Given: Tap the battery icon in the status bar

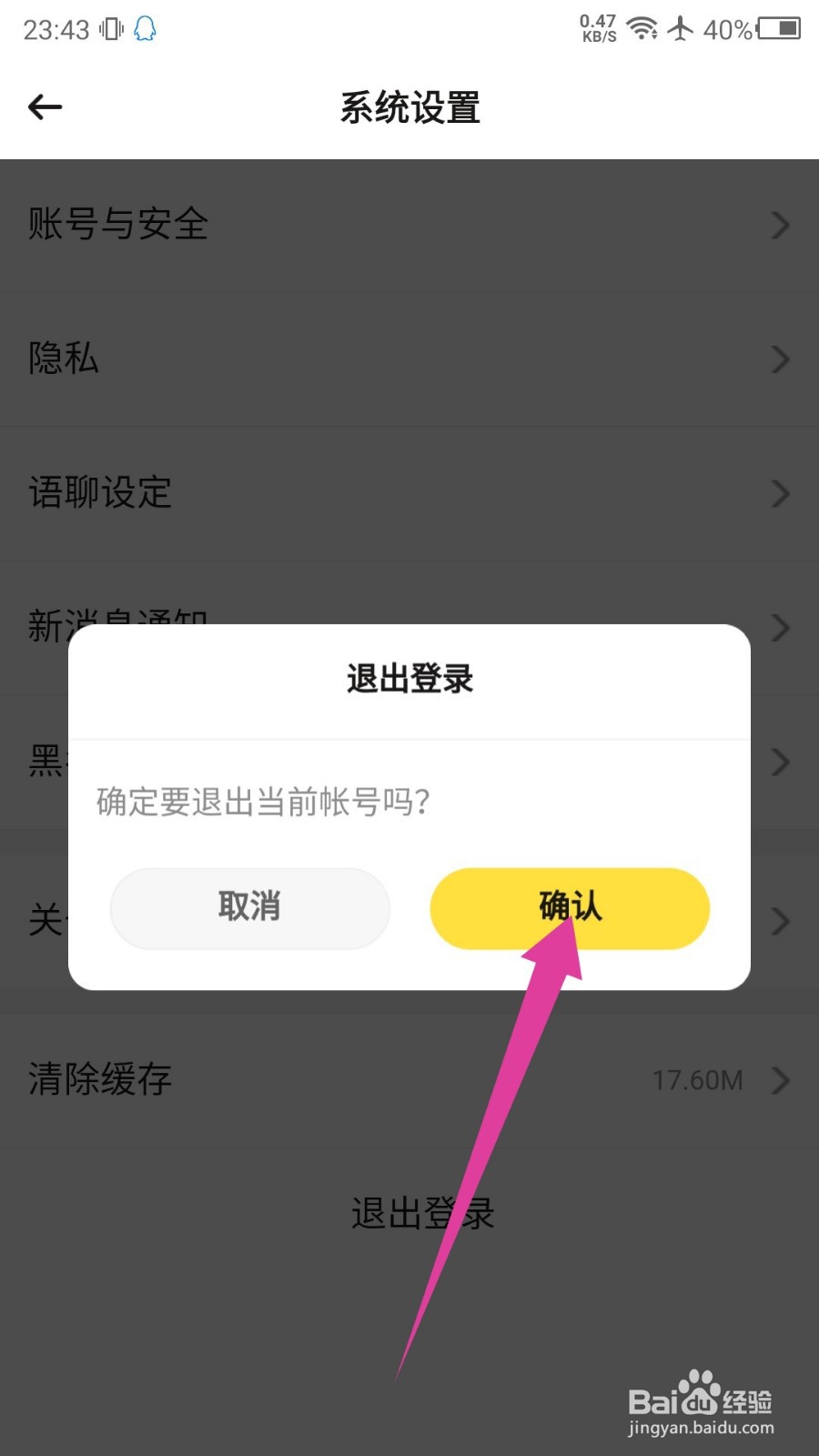Looking at the screenshot, I should pos(778,27).
